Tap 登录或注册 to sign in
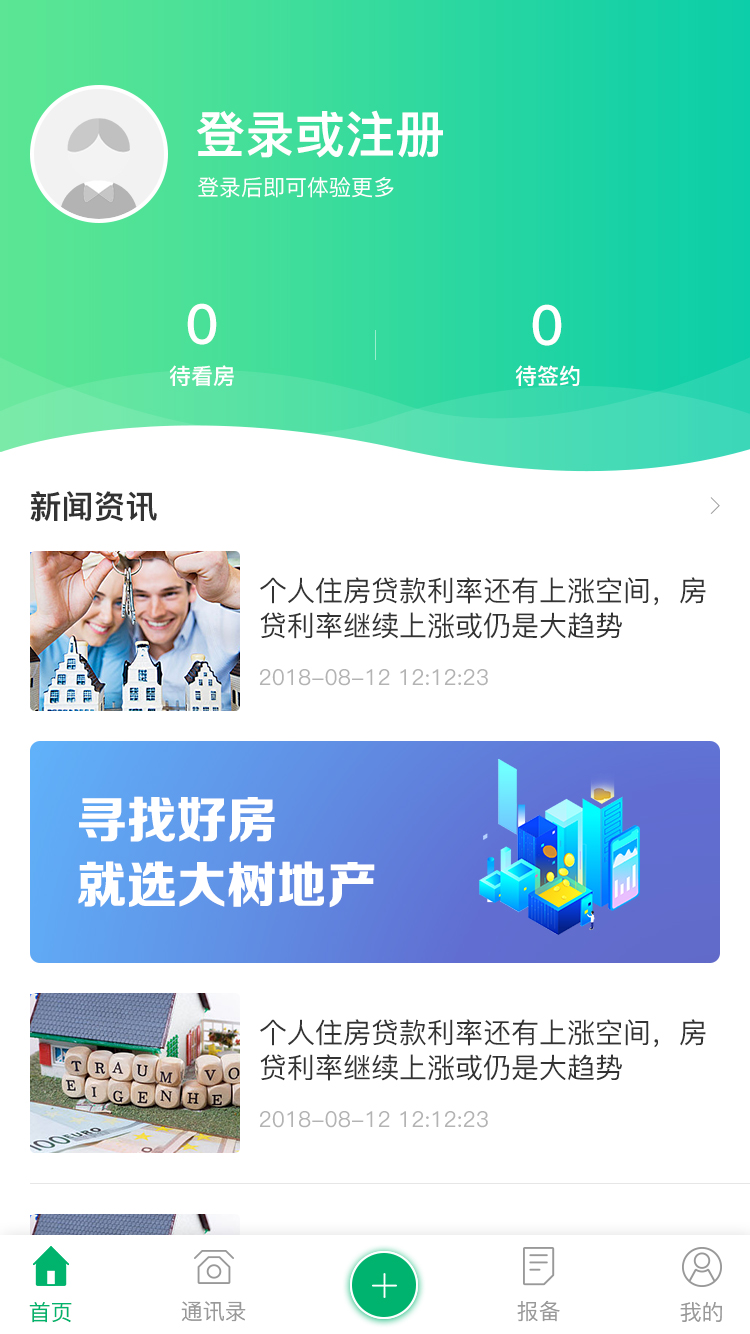 (x=320, y=138)
